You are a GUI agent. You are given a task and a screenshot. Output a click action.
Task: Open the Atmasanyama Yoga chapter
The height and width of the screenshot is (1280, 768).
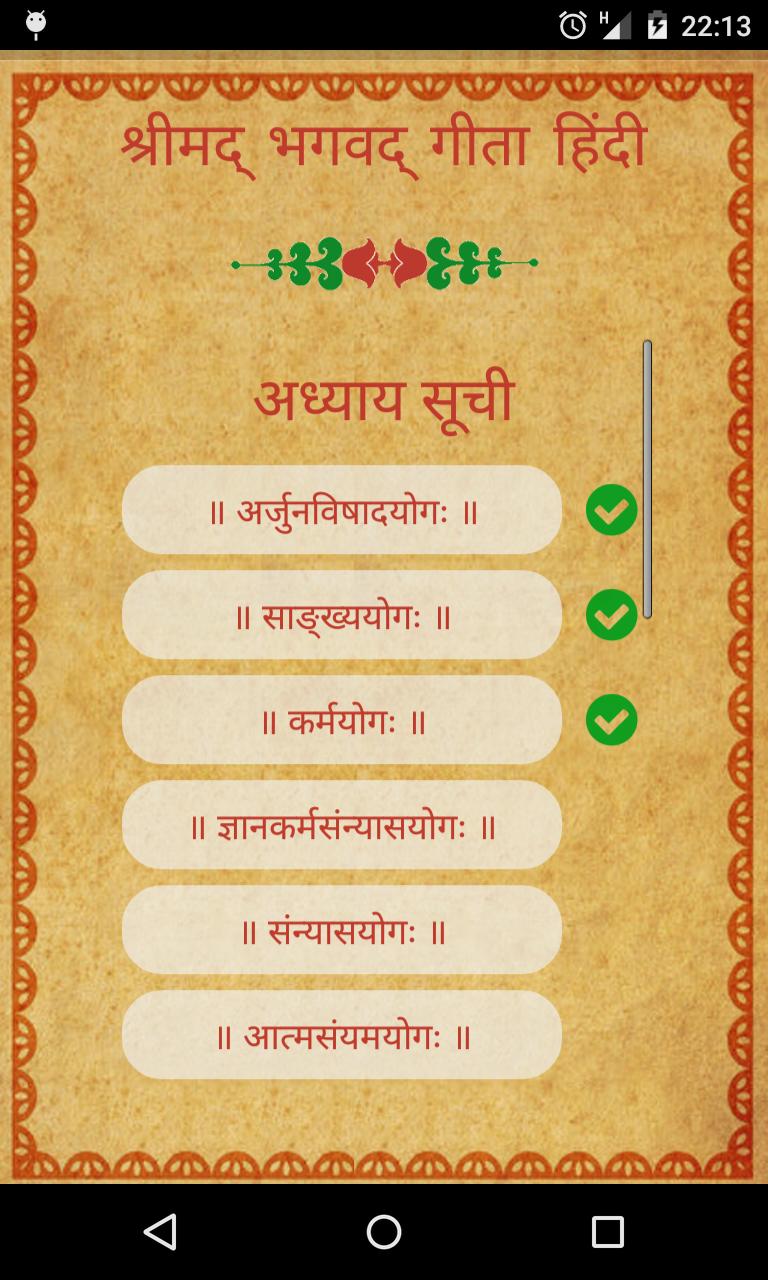[x=341, y=1035]
